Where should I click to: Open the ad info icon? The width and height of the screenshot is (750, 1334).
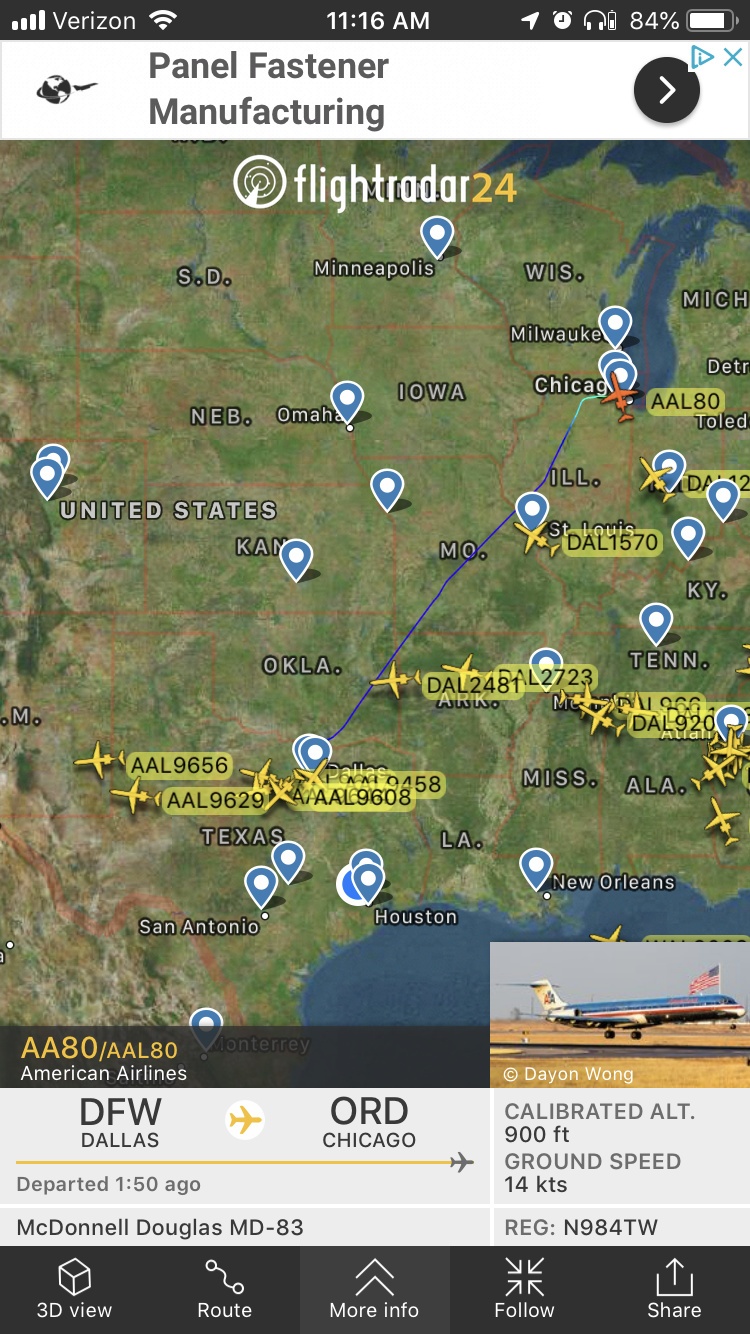click(703, 57)
